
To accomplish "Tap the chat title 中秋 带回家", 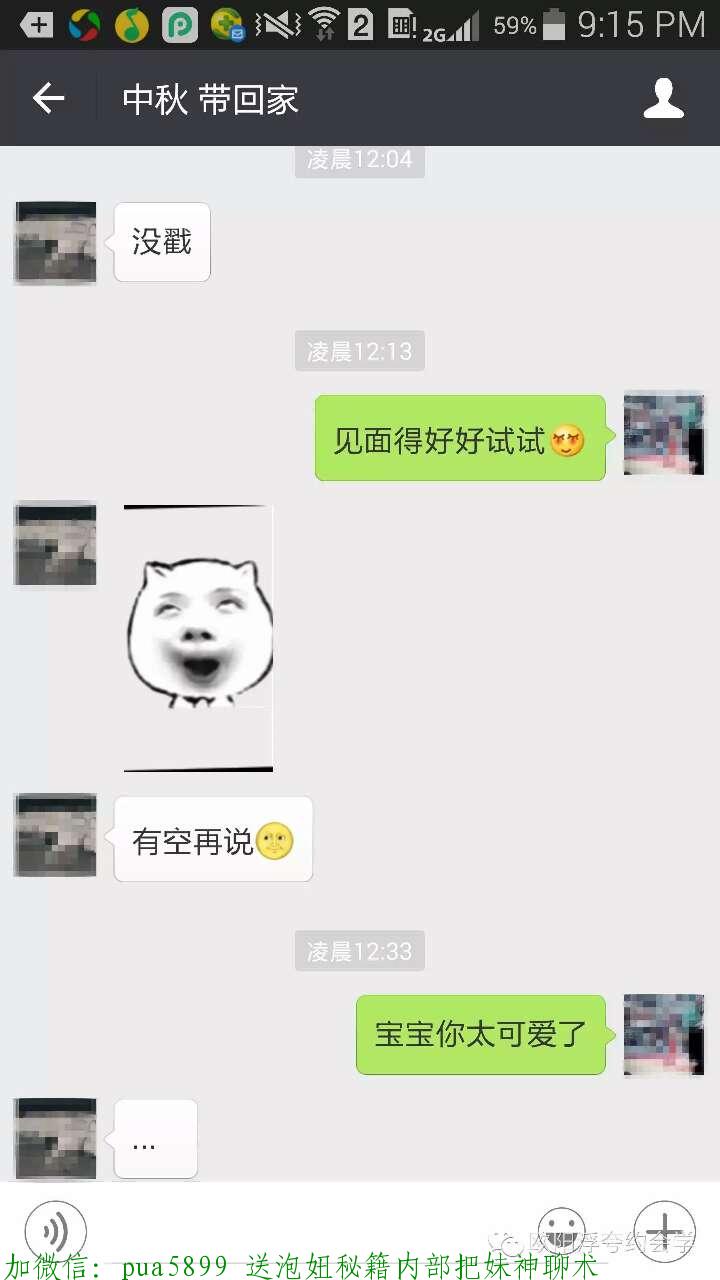I will [209, 97].
